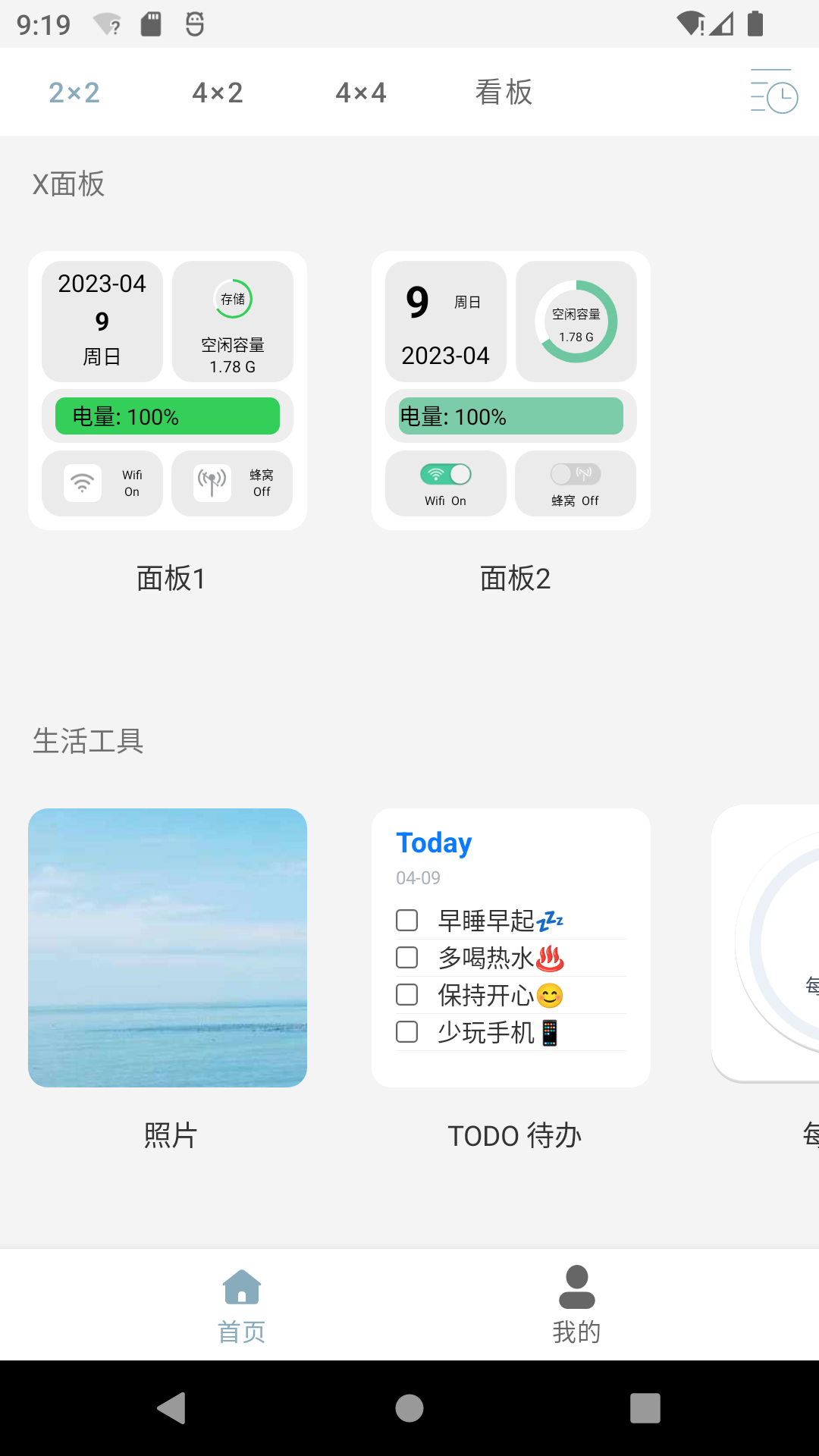The width and height of the screenshot is (819, 1456).
Task: Enable the 蜂窝 switch in 面板2
Action: click(x=576, y=472)
